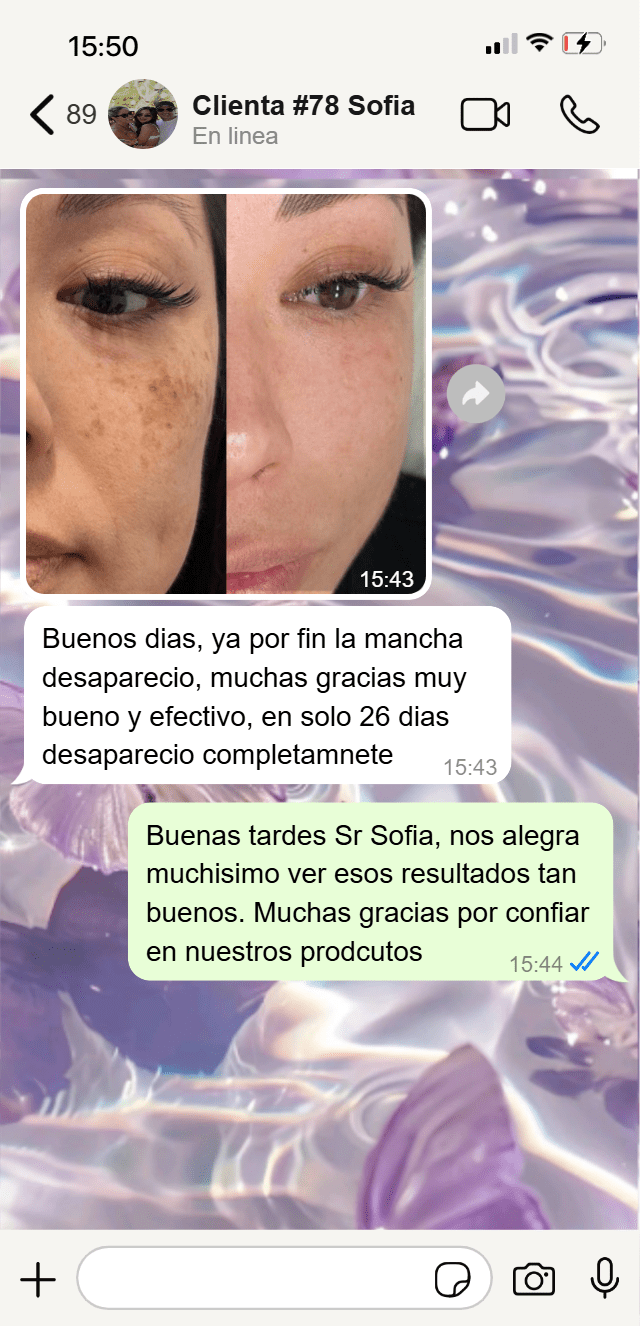
Task: Open the attachments plus menu
Action: [x=38, y=1279]
